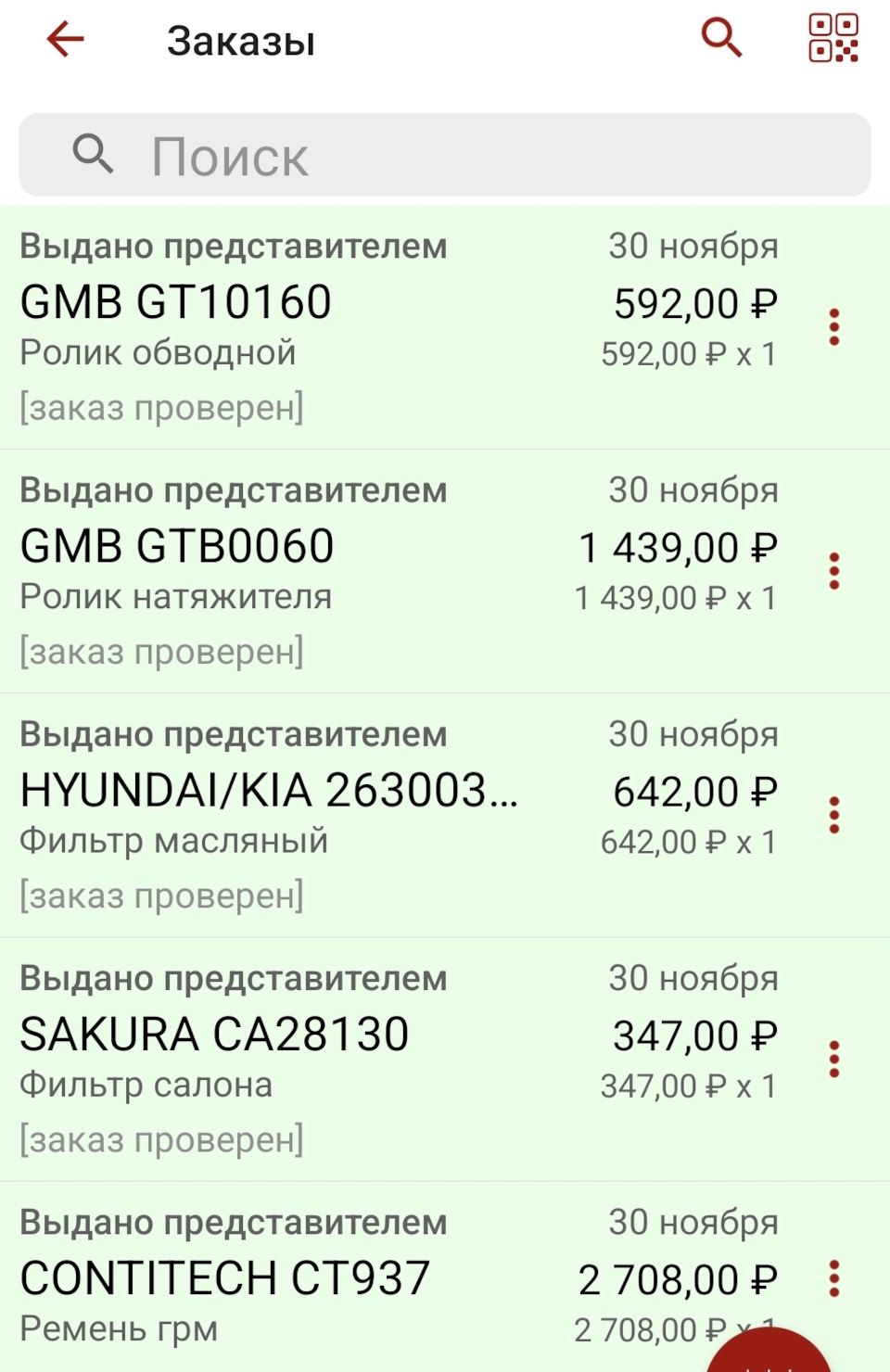The width and height of the screenshot is (890, 1372).
Task: Open the search magnifier in the top bar
Action: coord(721,39)
